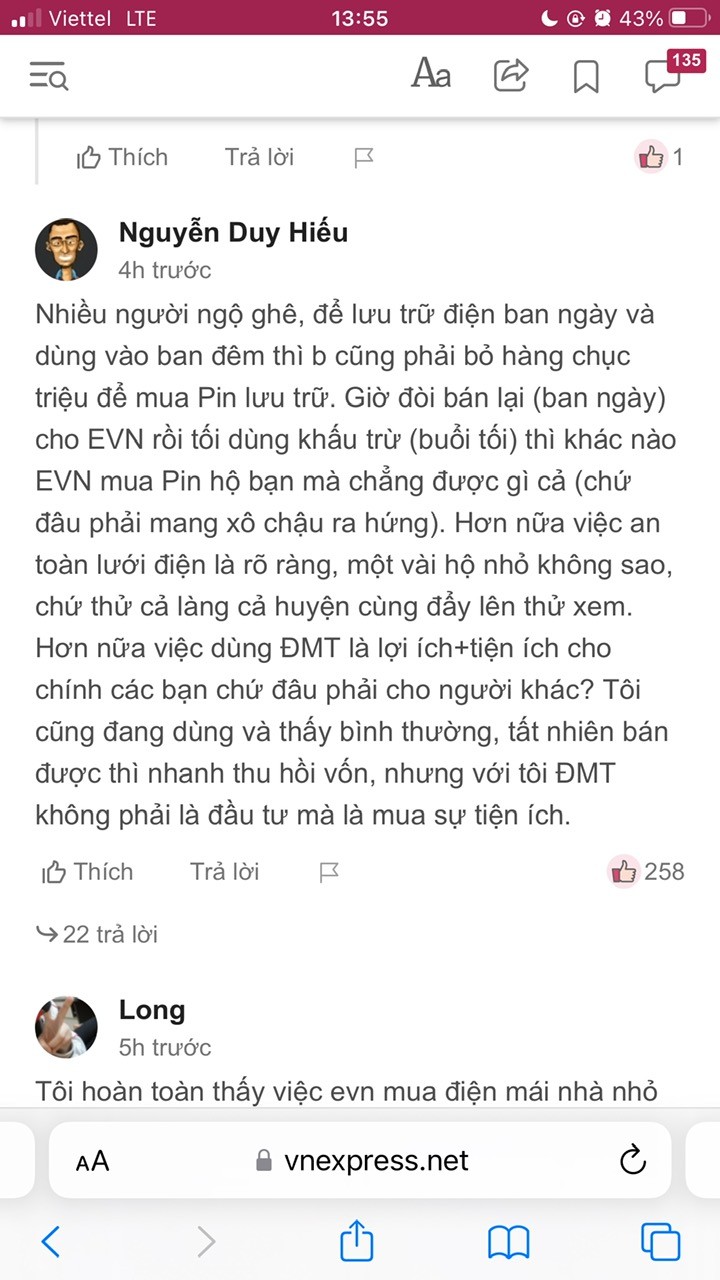Report Nguyễn Duy Hiếu's comment with the flag
Image resolution: width=720 pixels, height=1280 pixels.
329,873
